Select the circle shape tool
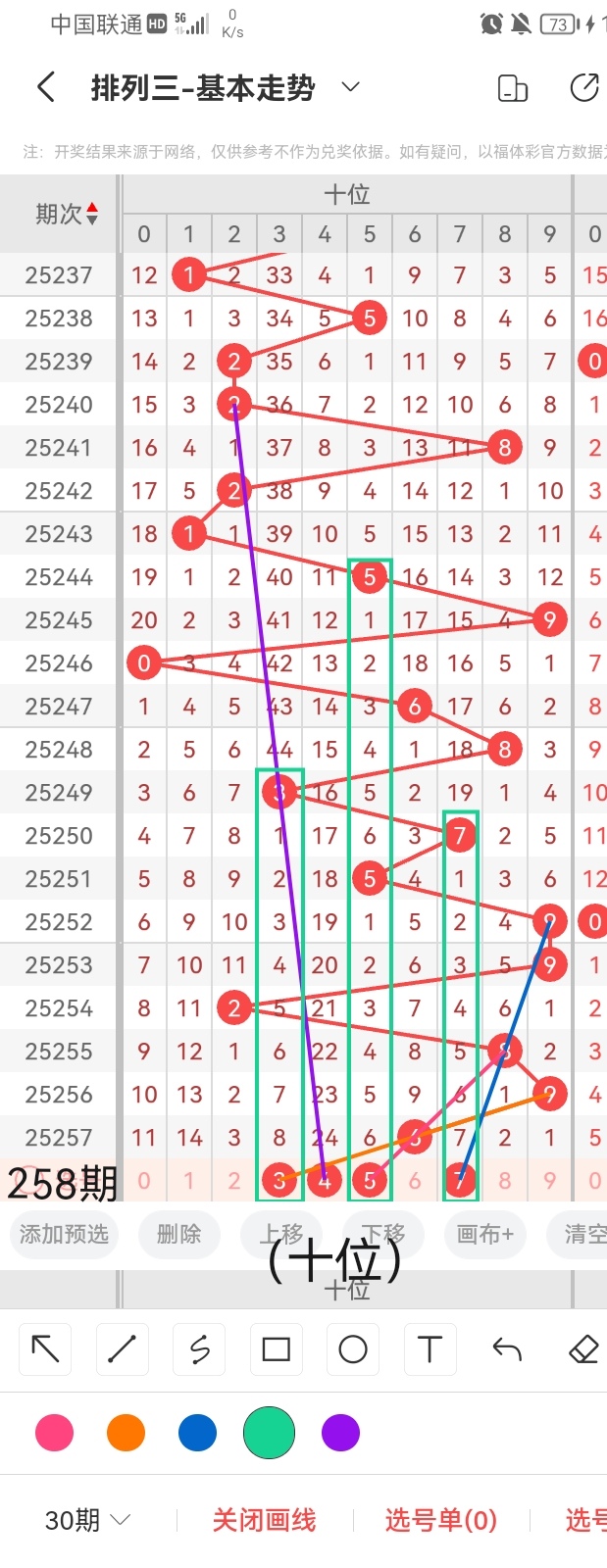The image size is (607, 1568). coord(353,1349)
